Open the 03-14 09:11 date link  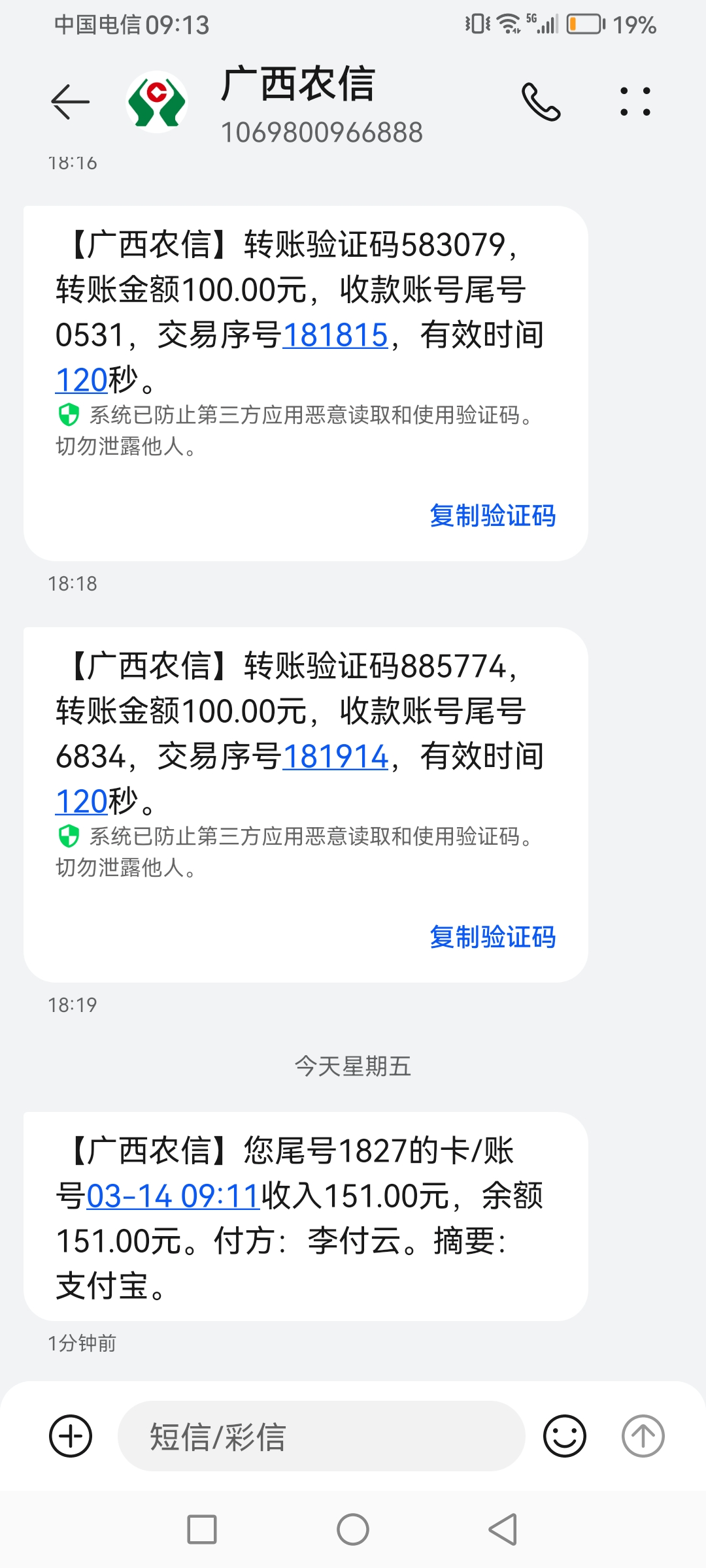point(174,1196)
